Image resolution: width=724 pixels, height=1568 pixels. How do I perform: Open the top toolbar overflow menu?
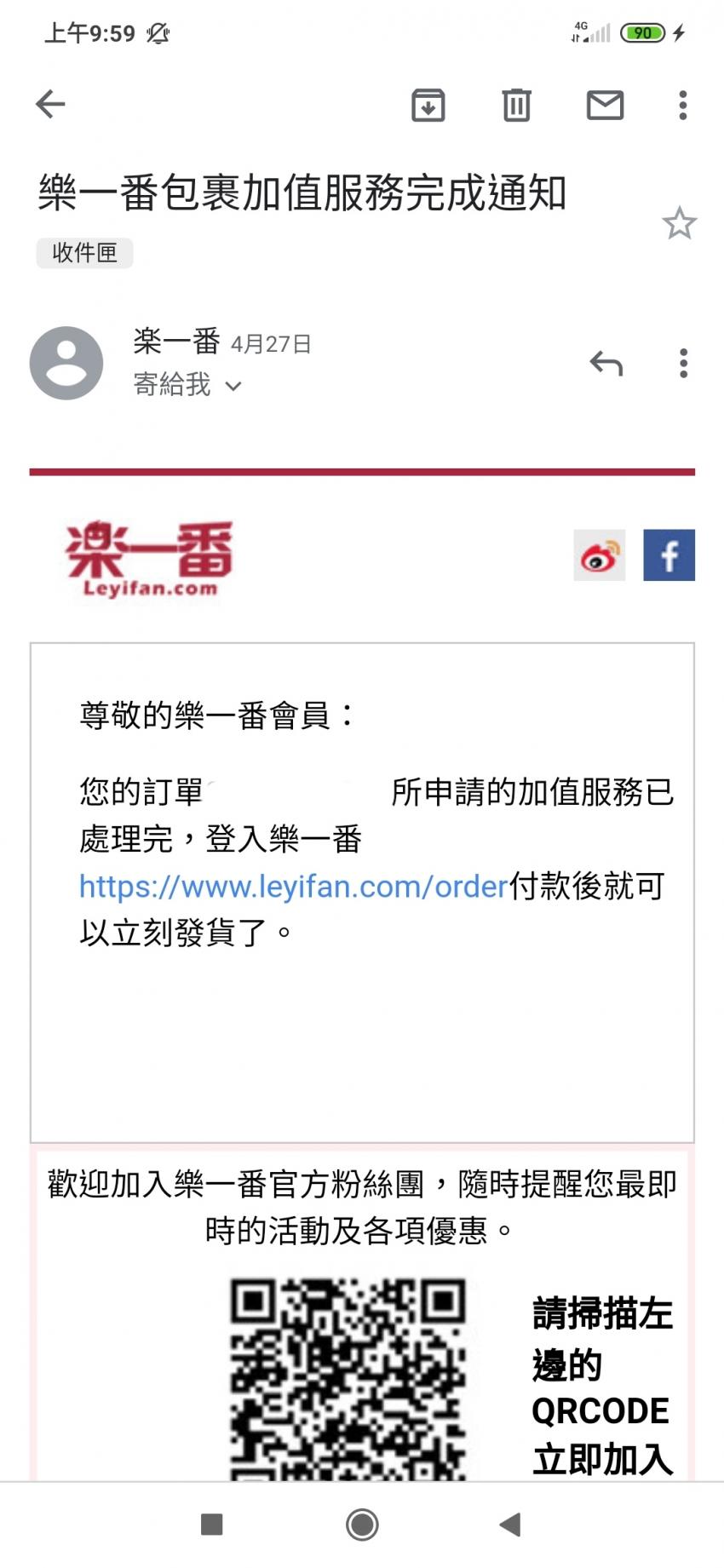682,105
